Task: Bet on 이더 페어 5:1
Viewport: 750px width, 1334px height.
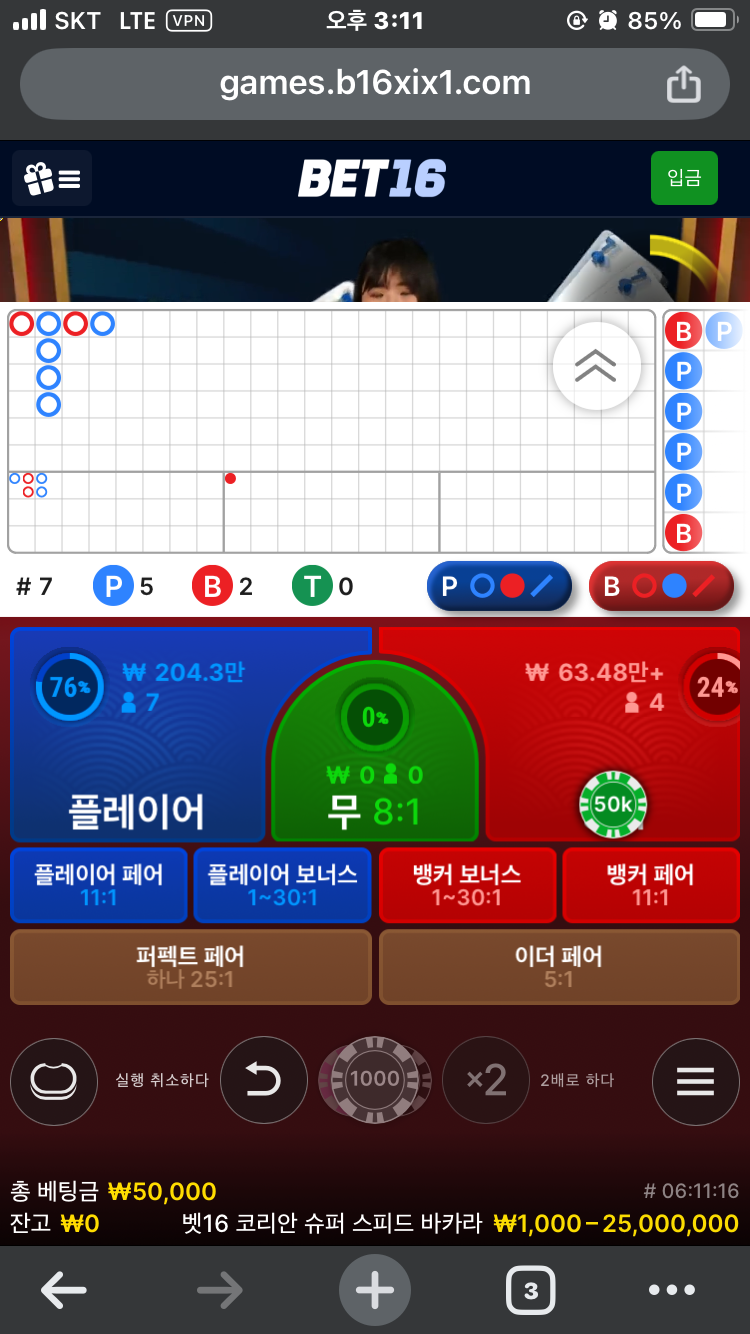Action: [559, 967]
